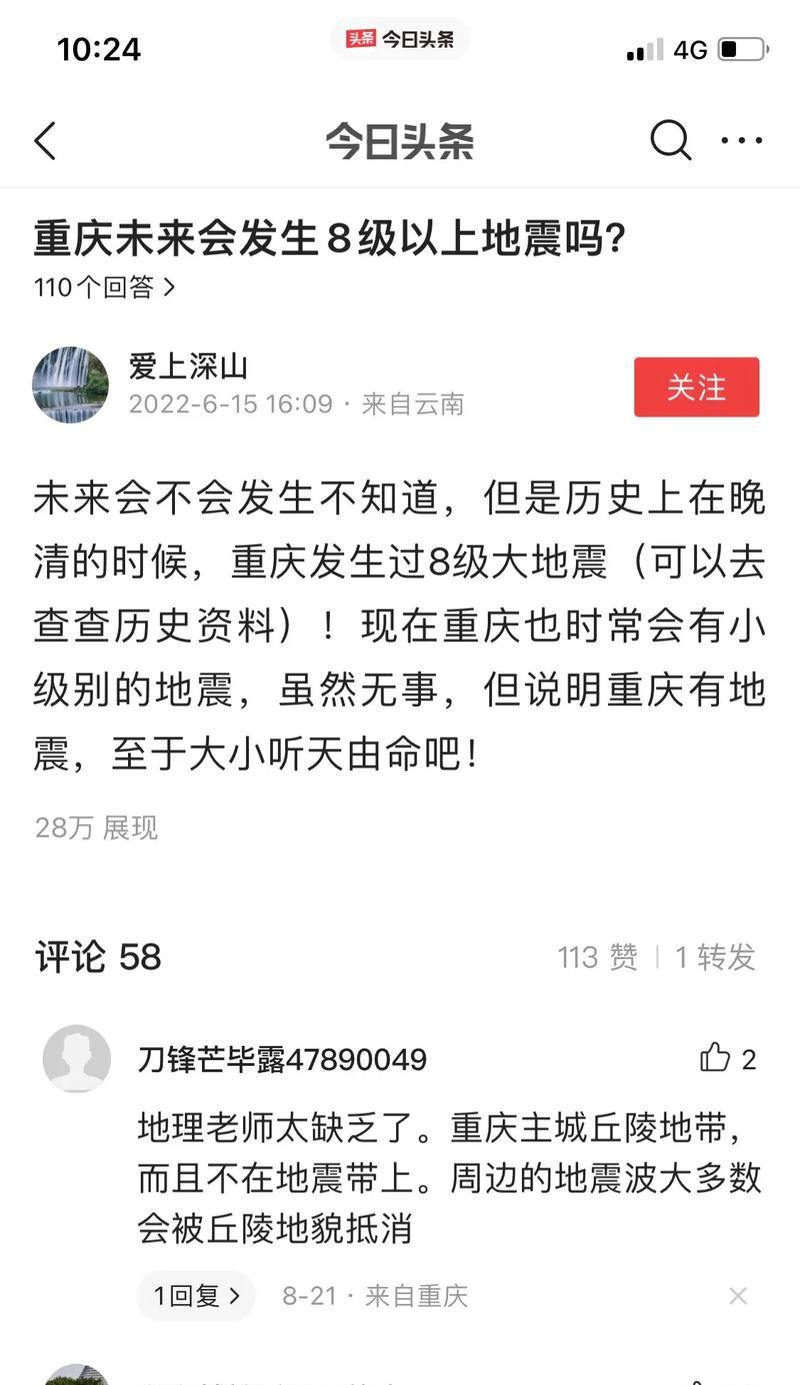Open 爱上深山's profile avatar
The image size is (800, 1385).
(70, 385)
